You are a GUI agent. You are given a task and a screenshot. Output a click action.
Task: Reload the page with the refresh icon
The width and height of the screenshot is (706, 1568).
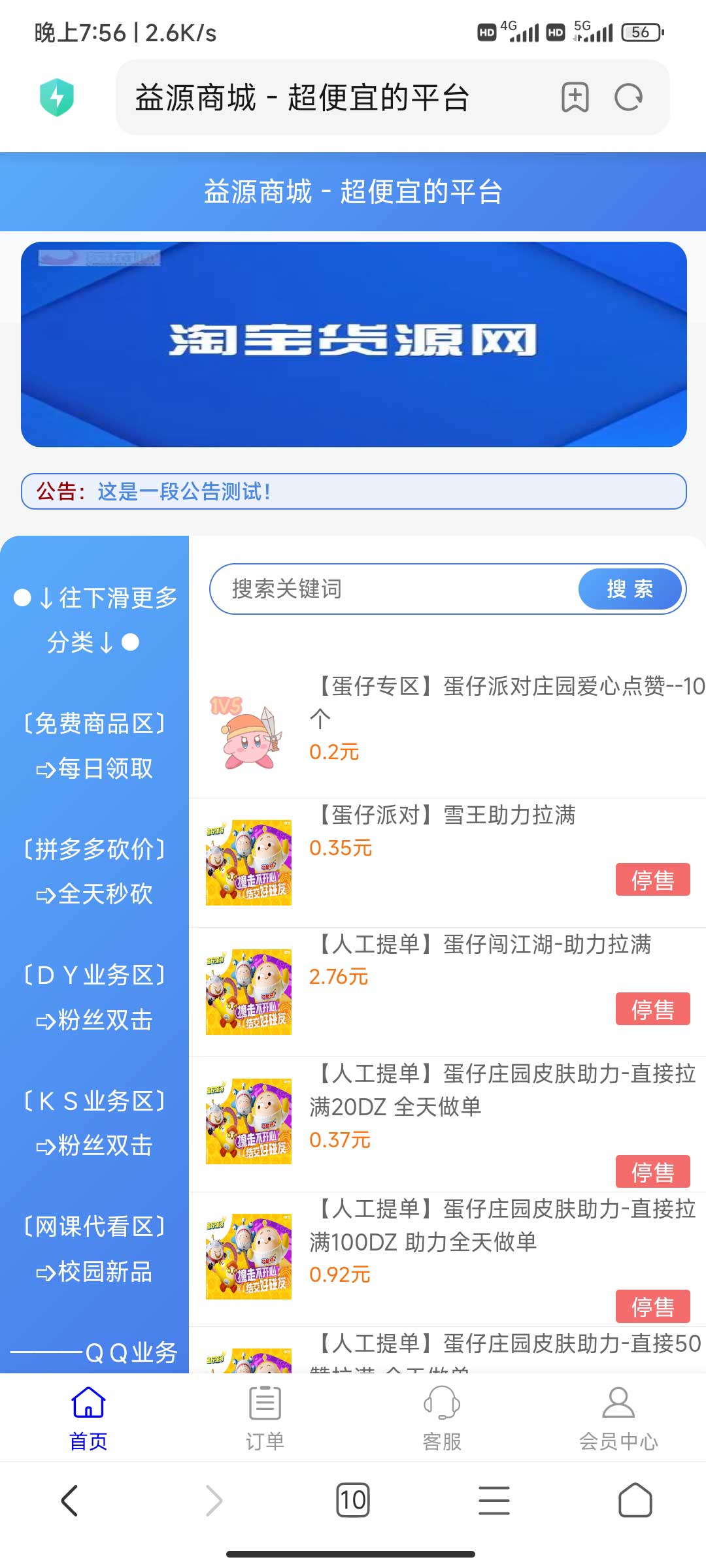coord(628,98)
